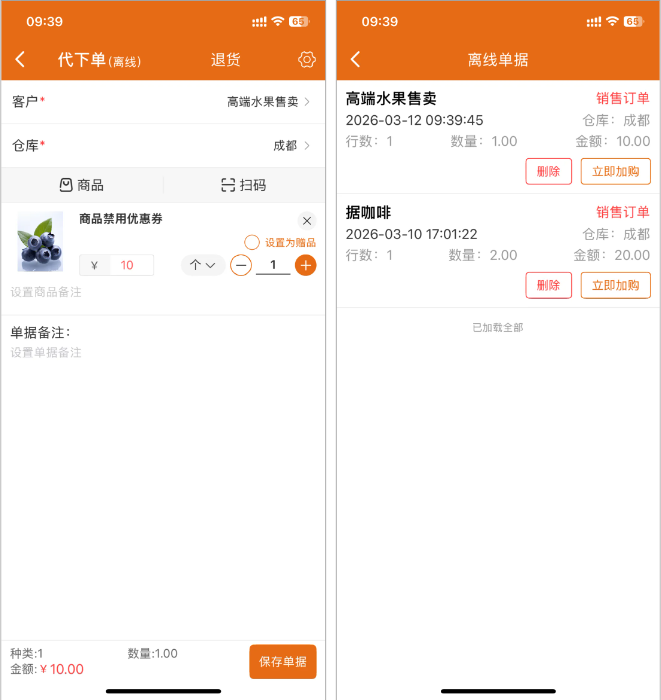Screen dimensions: 661x700
Task: Tap the 商品 button to add goods
Action: [x=82, y=185]
